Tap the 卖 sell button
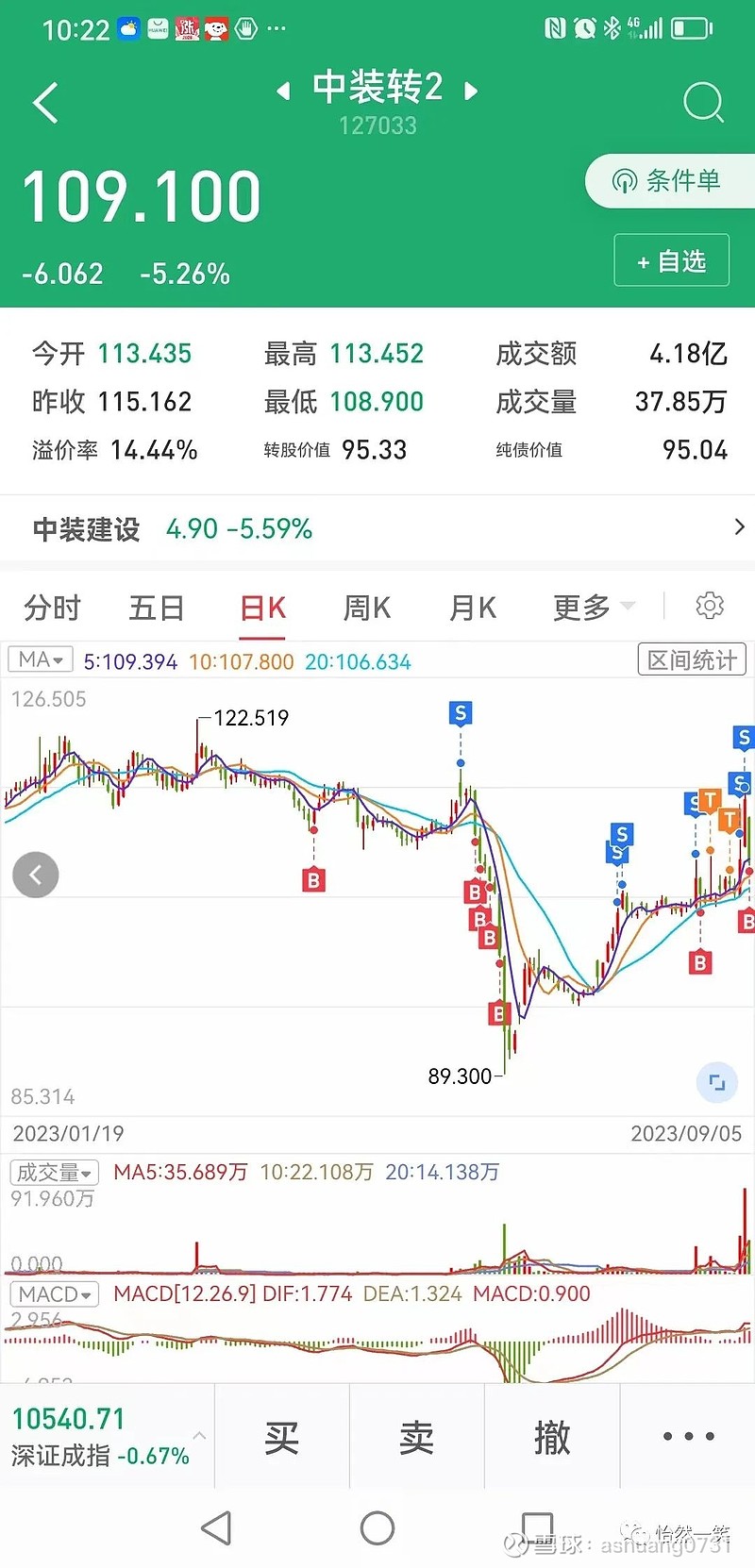 click(416, 1438)
